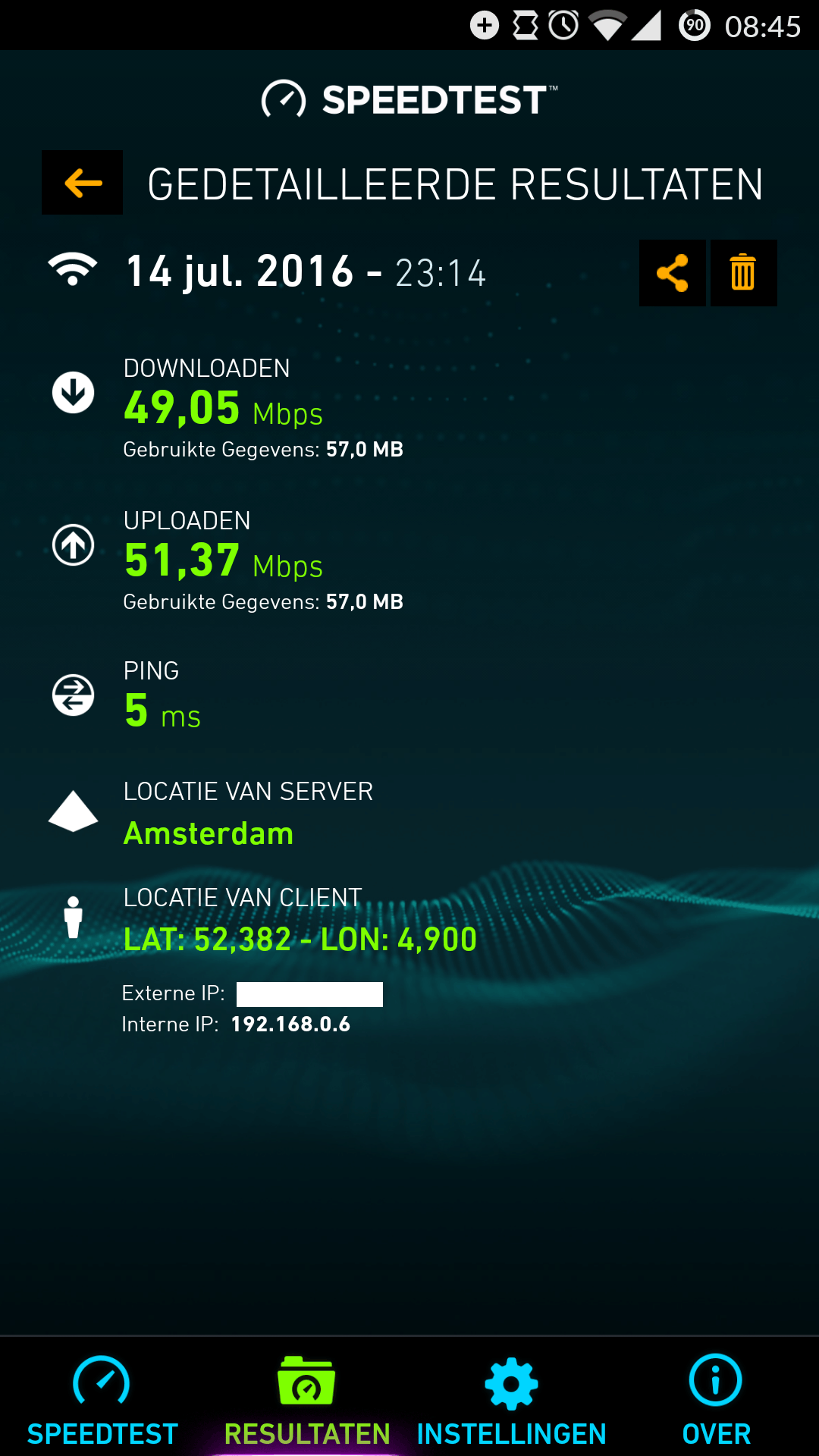Open the Resultaten tab
Viewport: 819px width, 1456px height.
[307, 1400]
